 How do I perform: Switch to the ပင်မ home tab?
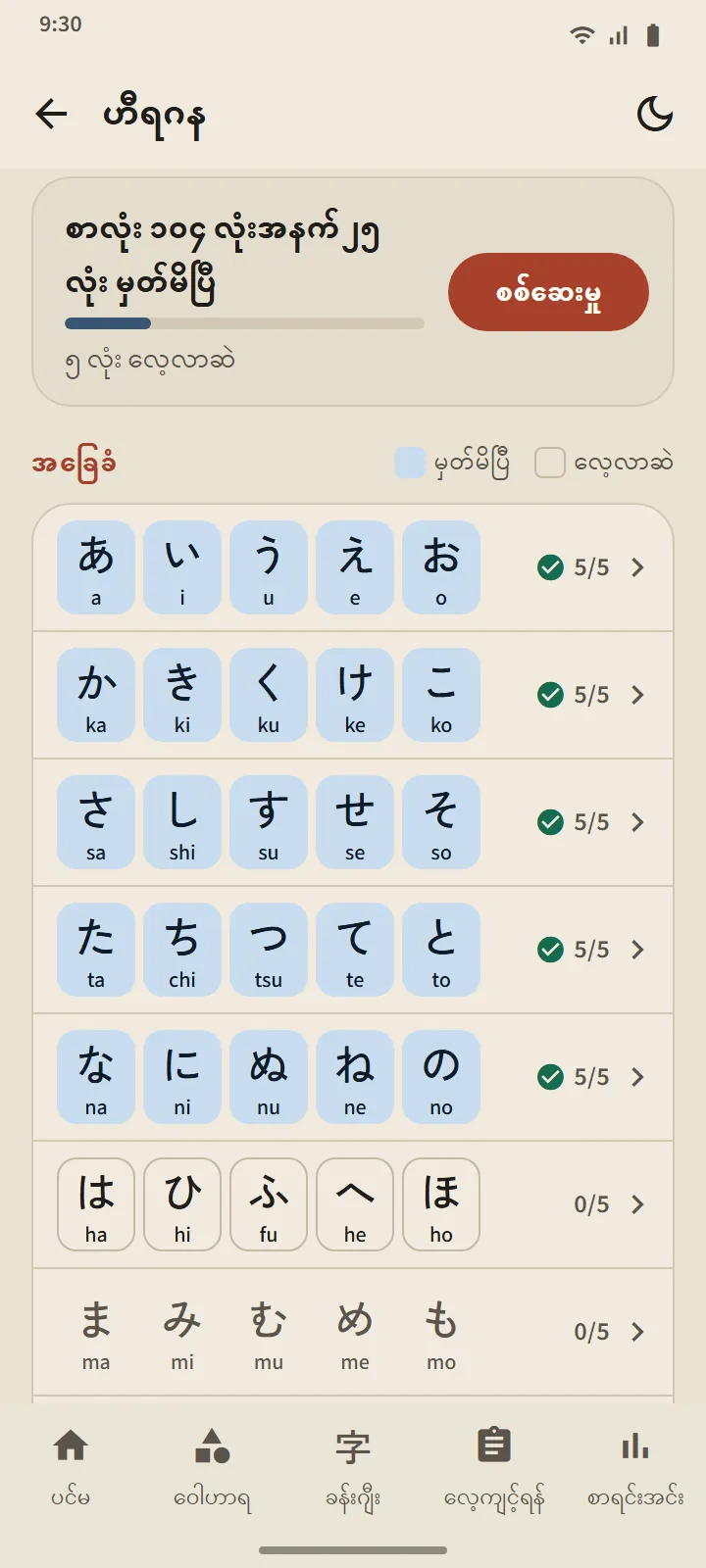pyautogui.click(x=71, y=1467)
